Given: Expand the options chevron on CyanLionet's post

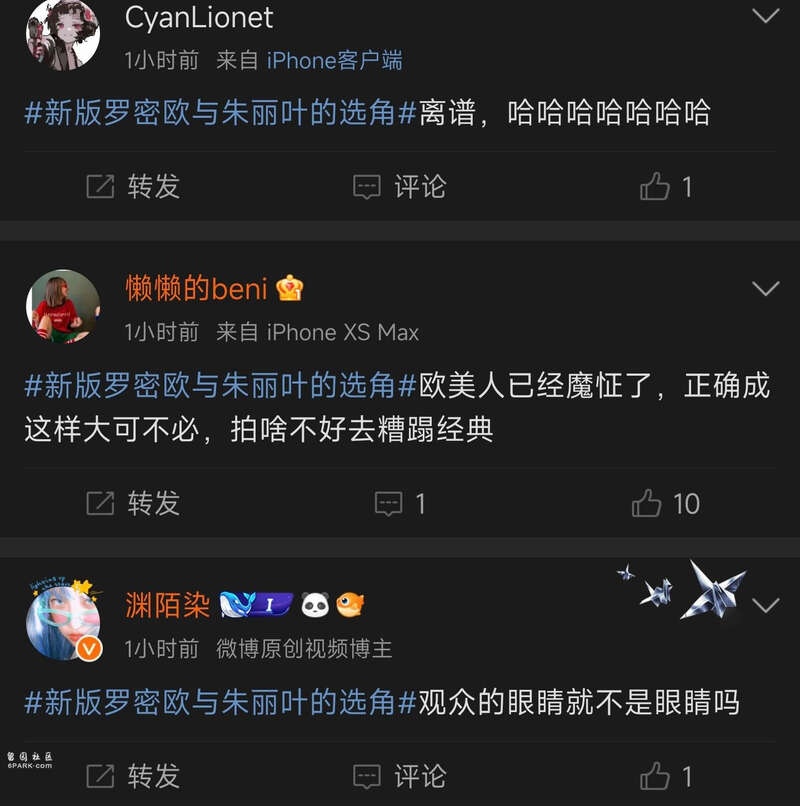Looking at the screenshot, I should pyautogui.click(x=765, y=16).
